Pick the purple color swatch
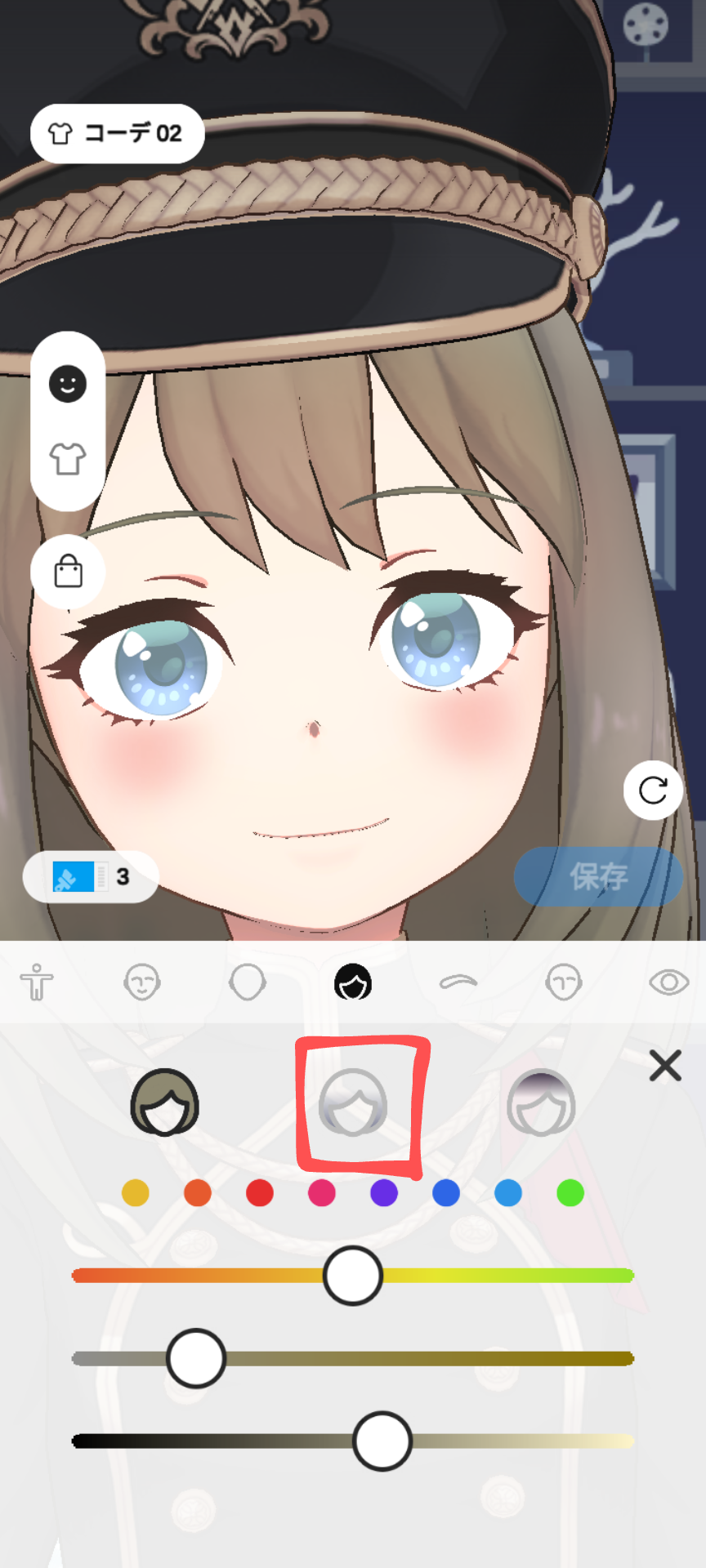 (384, 1192)
